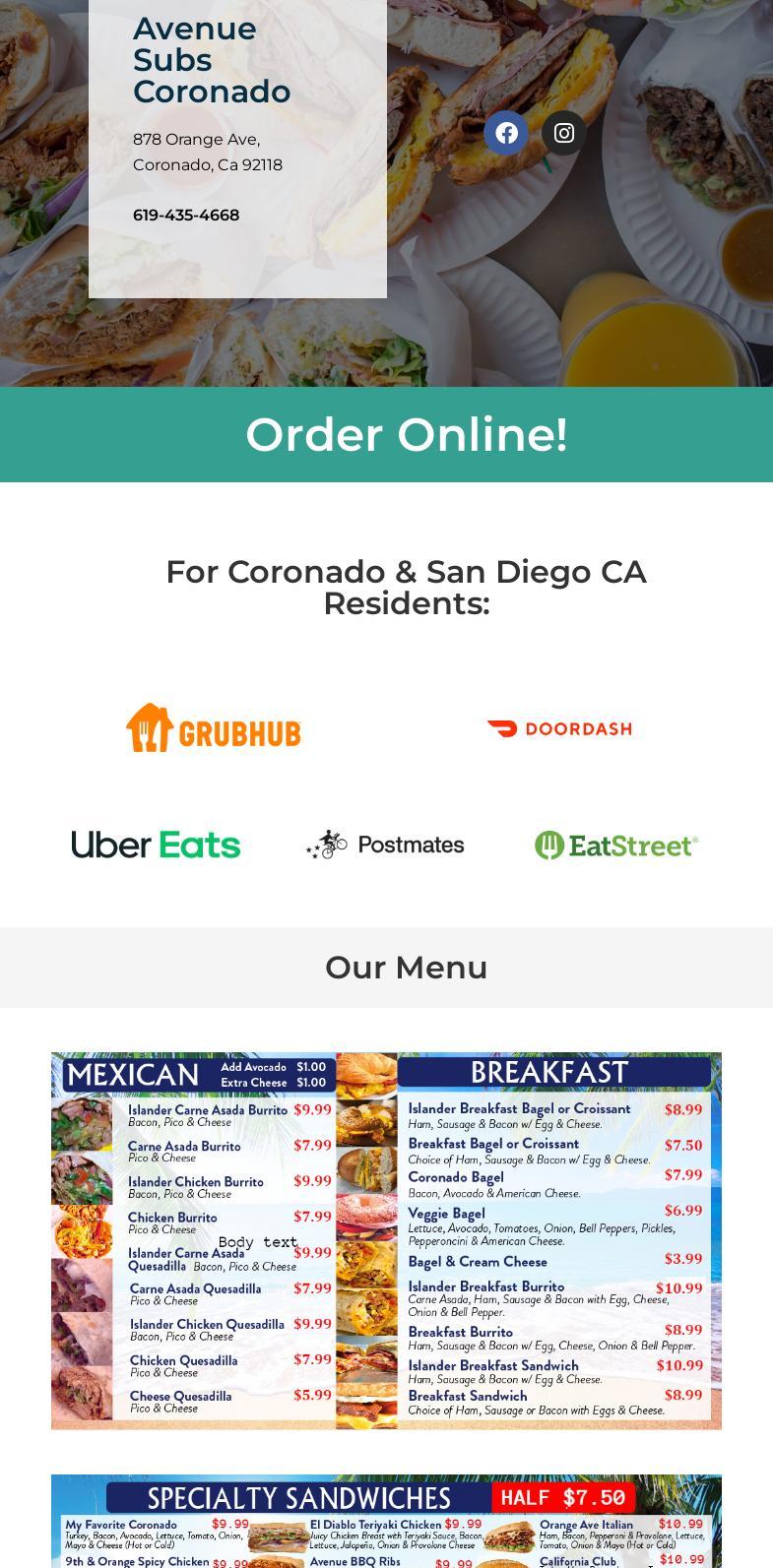Call the 619-435-4668 phone number
The height and width of the screenshot is (1568, 773).
coord(186,216)
